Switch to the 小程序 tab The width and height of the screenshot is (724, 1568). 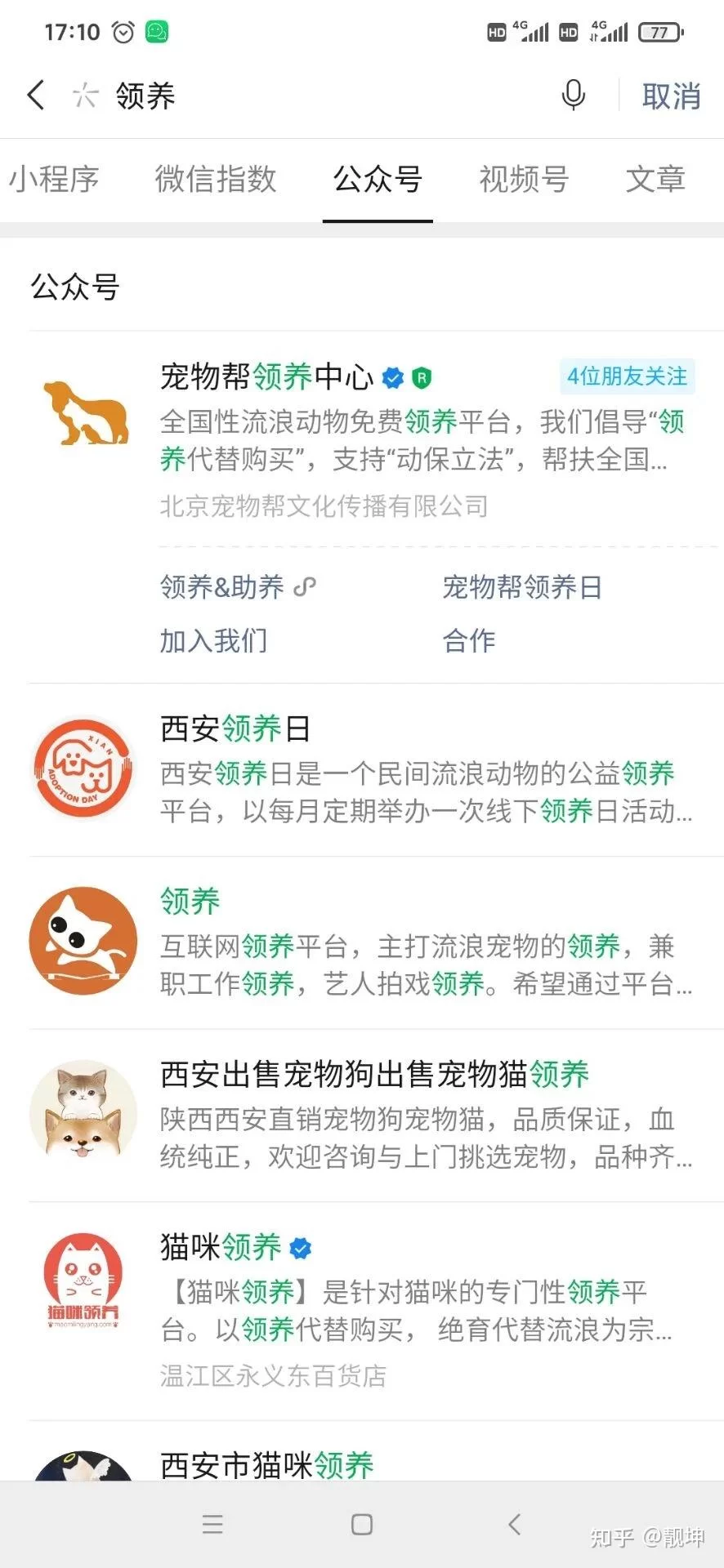pos(54,179)
